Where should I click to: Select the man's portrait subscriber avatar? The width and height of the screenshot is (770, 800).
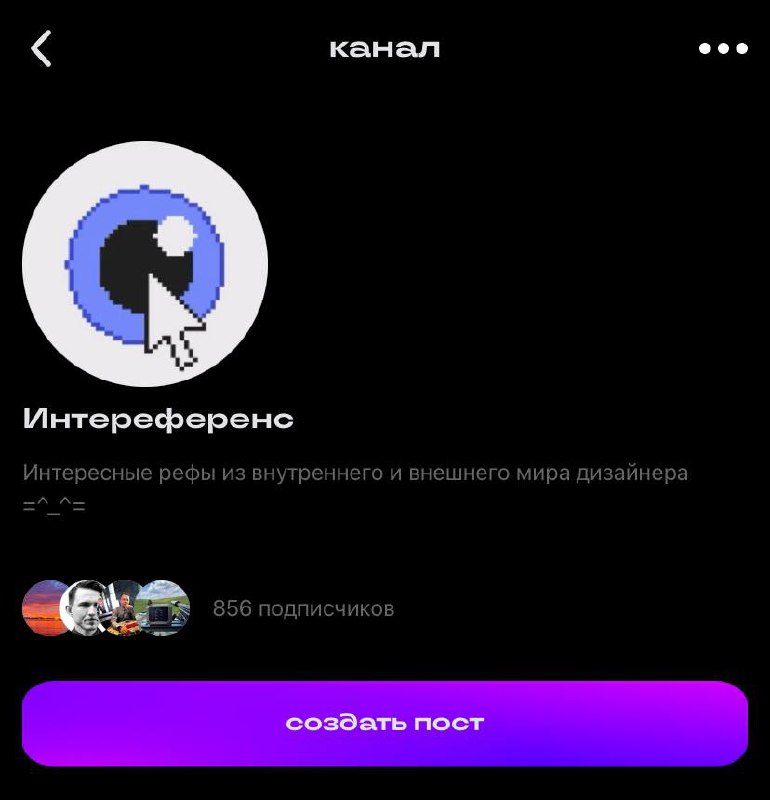85,608
